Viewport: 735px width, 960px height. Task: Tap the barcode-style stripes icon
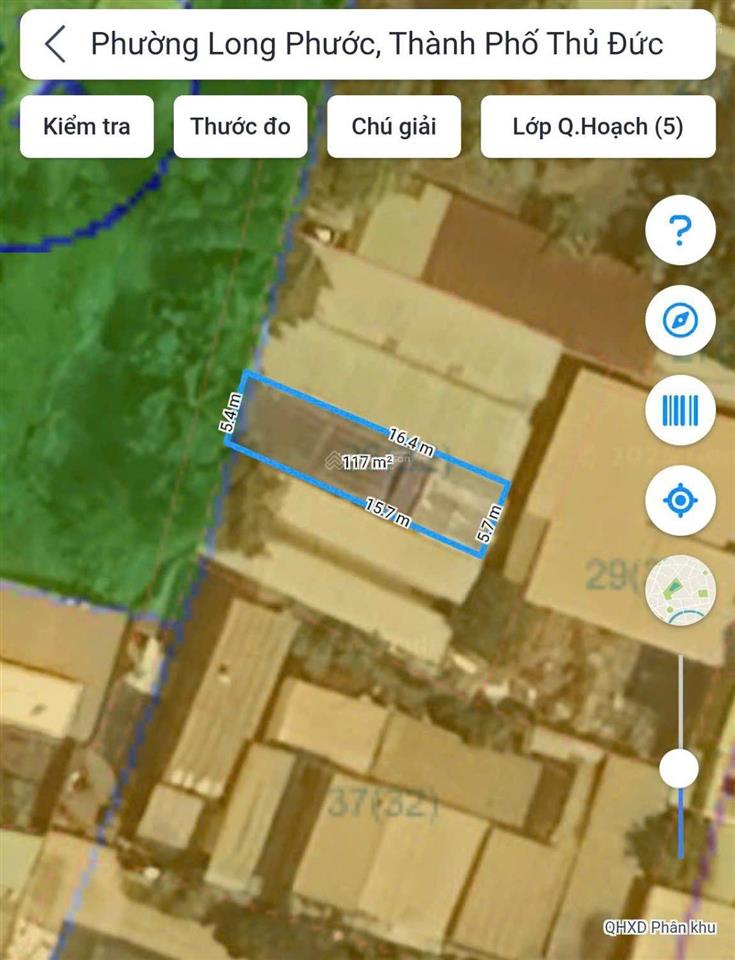680,410
